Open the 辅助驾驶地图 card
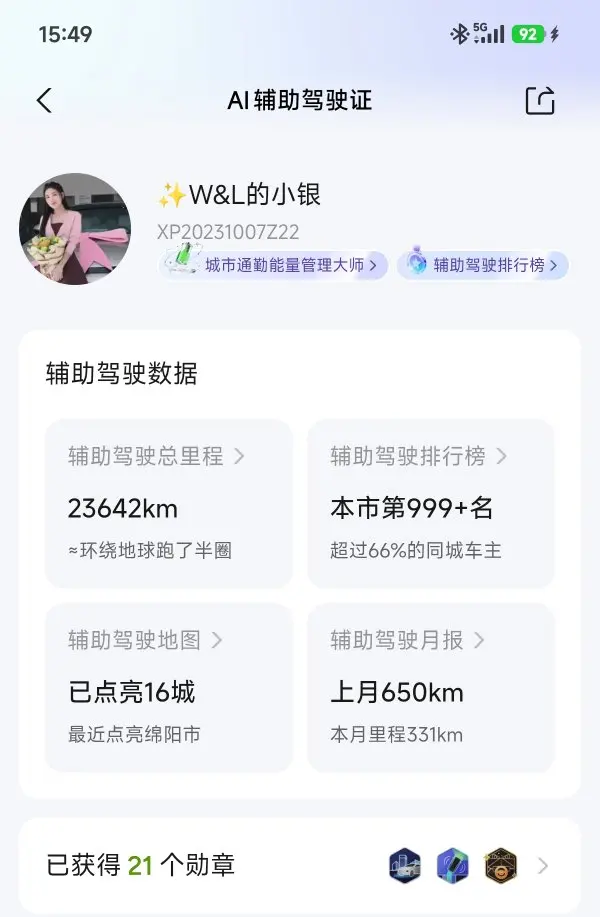 tap(168, 687)
